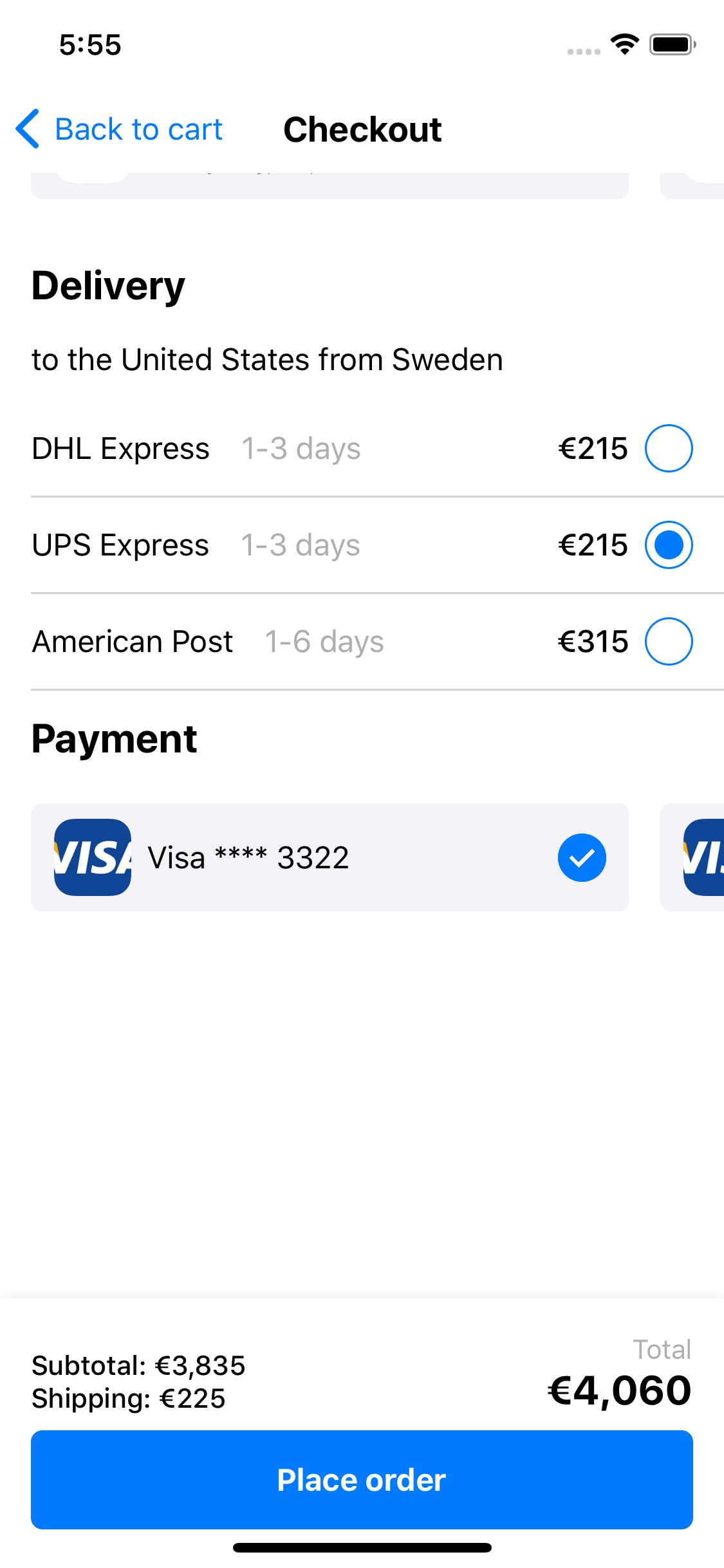
Task: Tap the Place order button
Action: tap(362, 1480)
